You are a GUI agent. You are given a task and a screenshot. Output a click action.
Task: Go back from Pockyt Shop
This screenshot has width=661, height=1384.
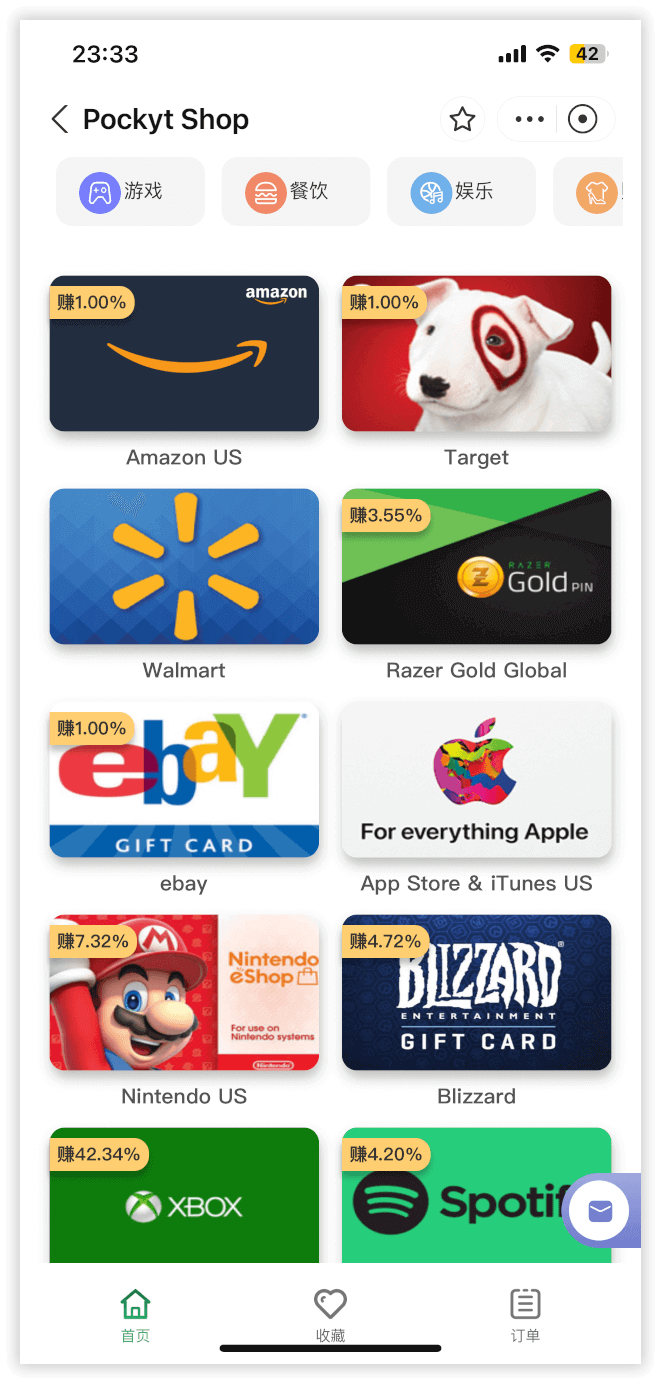(60, 120)
